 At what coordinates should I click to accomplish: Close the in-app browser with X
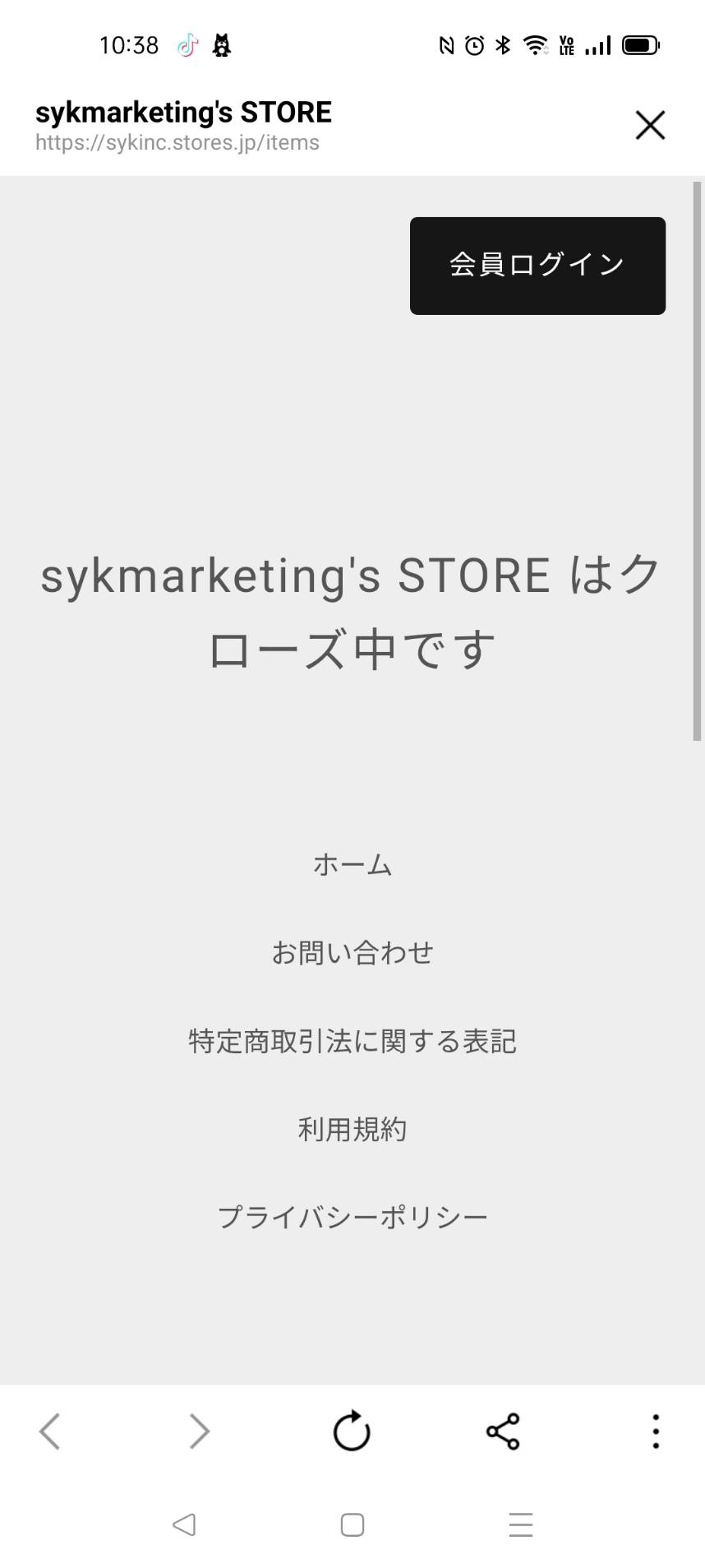click(x=650, y=126)
